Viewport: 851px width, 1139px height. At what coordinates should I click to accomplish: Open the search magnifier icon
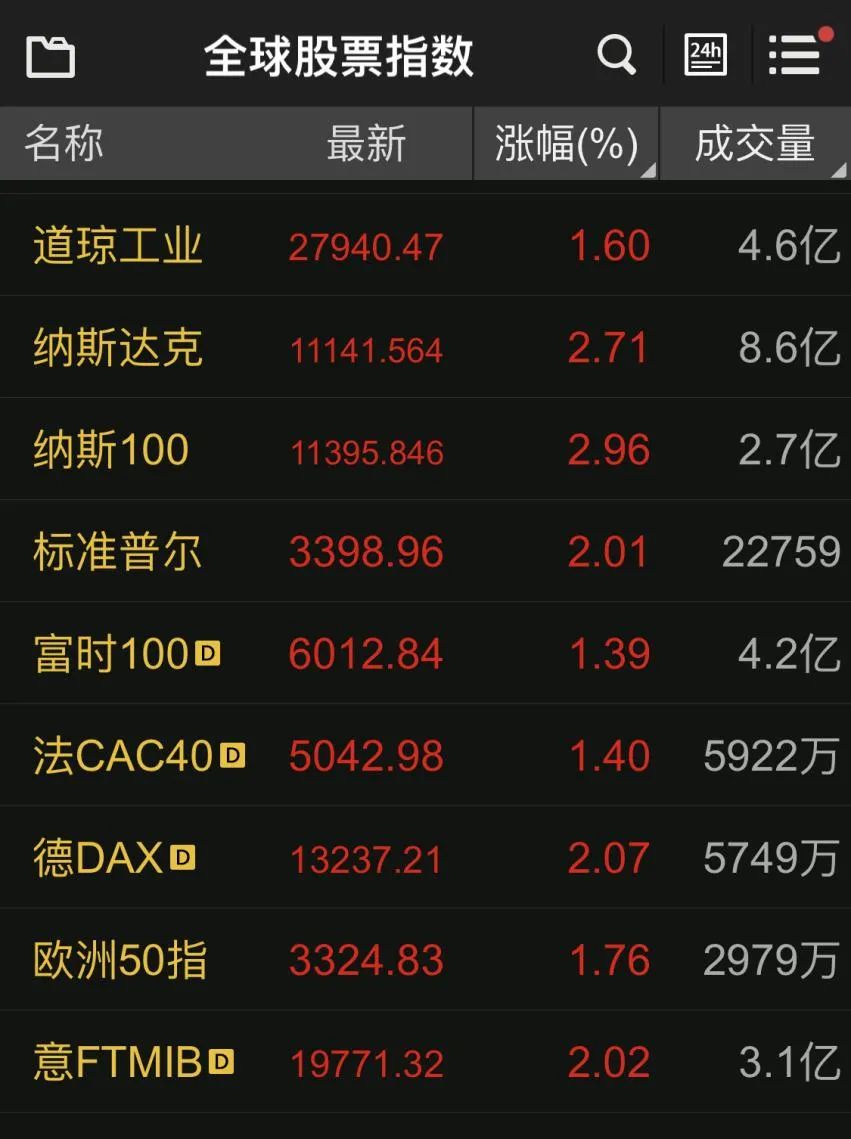(616, 54)
